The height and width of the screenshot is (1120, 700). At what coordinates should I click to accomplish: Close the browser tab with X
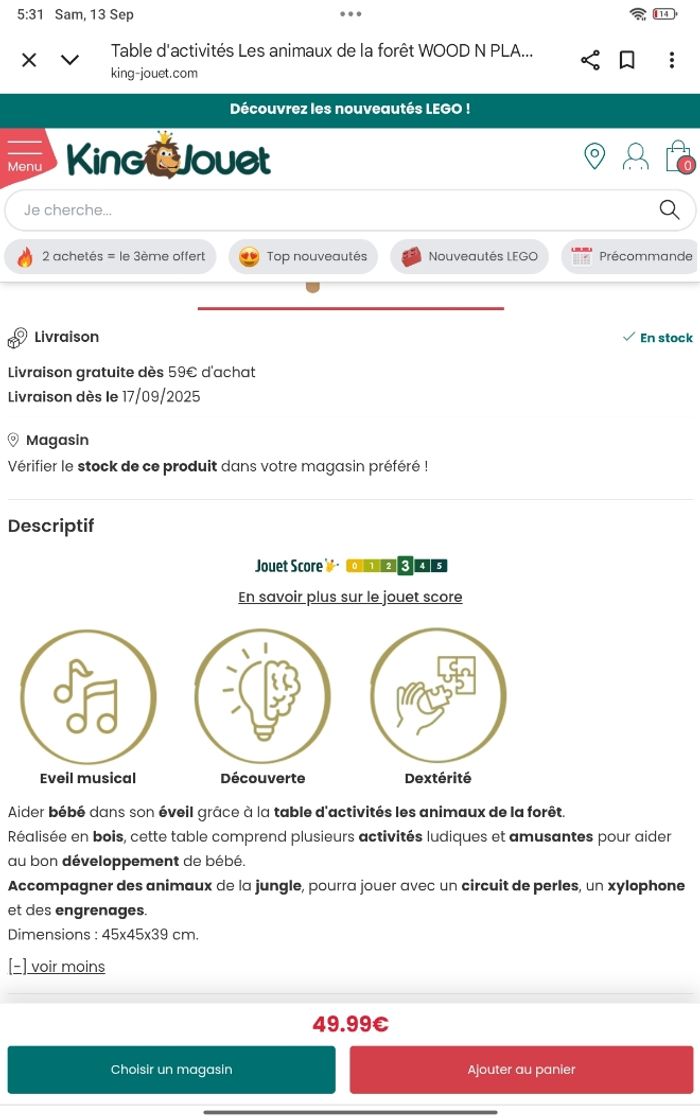(x=29, y=60)
